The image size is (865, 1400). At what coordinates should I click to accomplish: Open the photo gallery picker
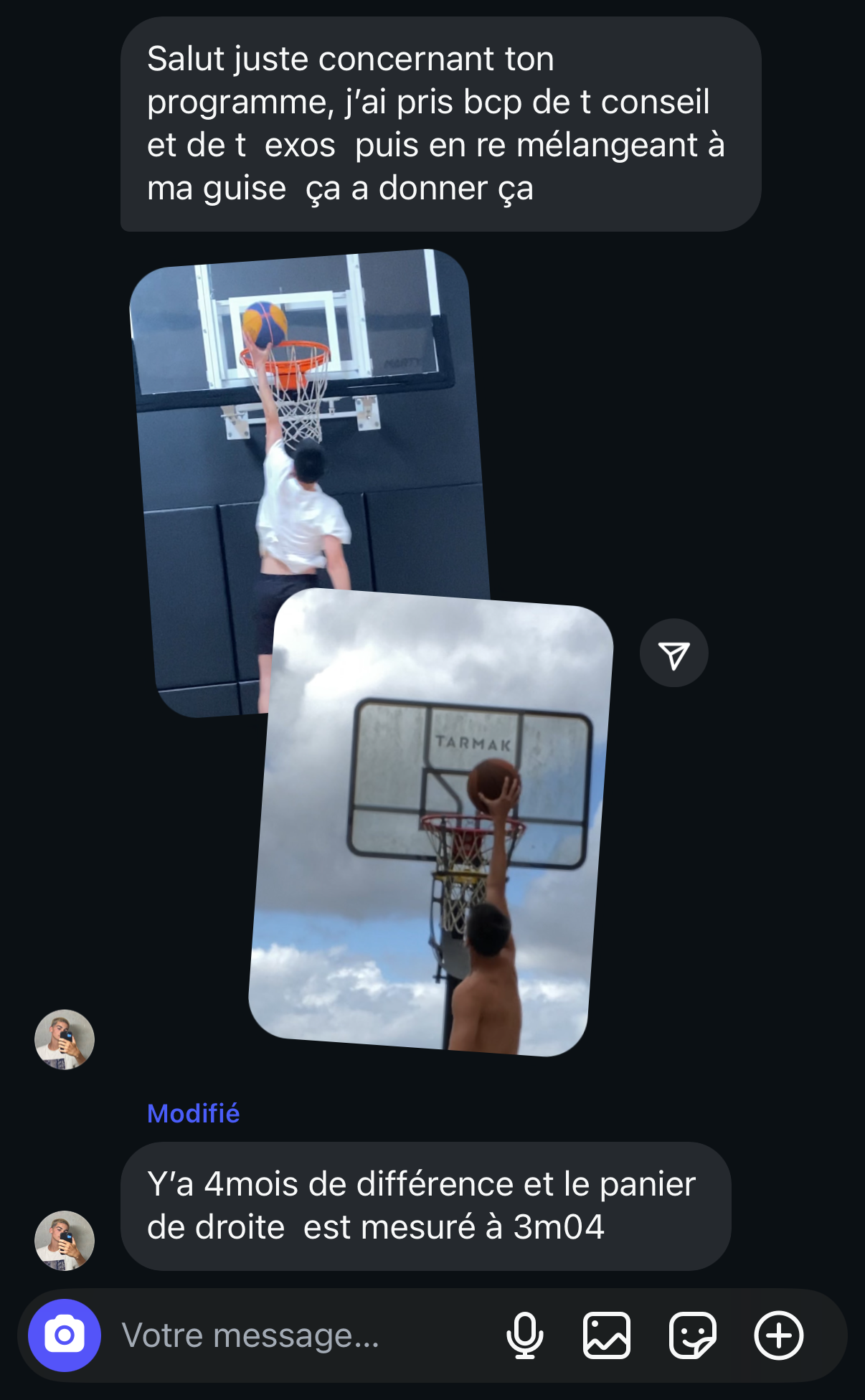point(607,1335)
